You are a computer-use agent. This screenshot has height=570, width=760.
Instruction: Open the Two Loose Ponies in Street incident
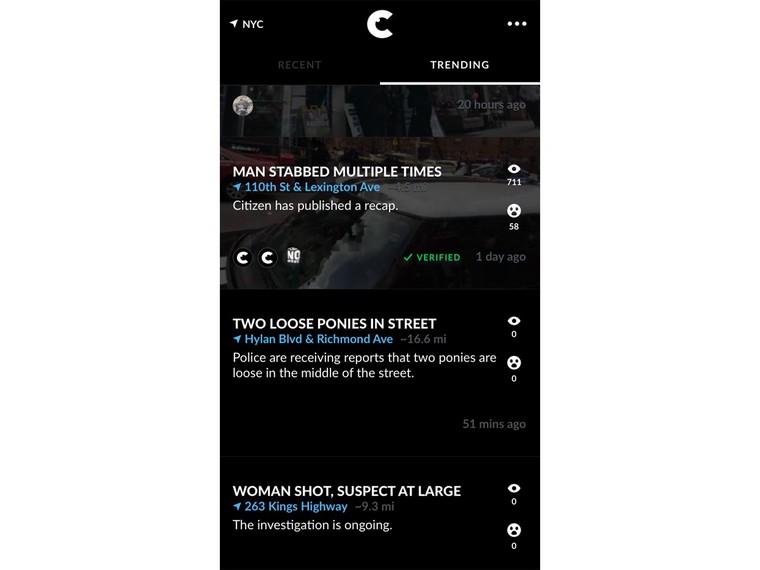(x=334, y=324)
